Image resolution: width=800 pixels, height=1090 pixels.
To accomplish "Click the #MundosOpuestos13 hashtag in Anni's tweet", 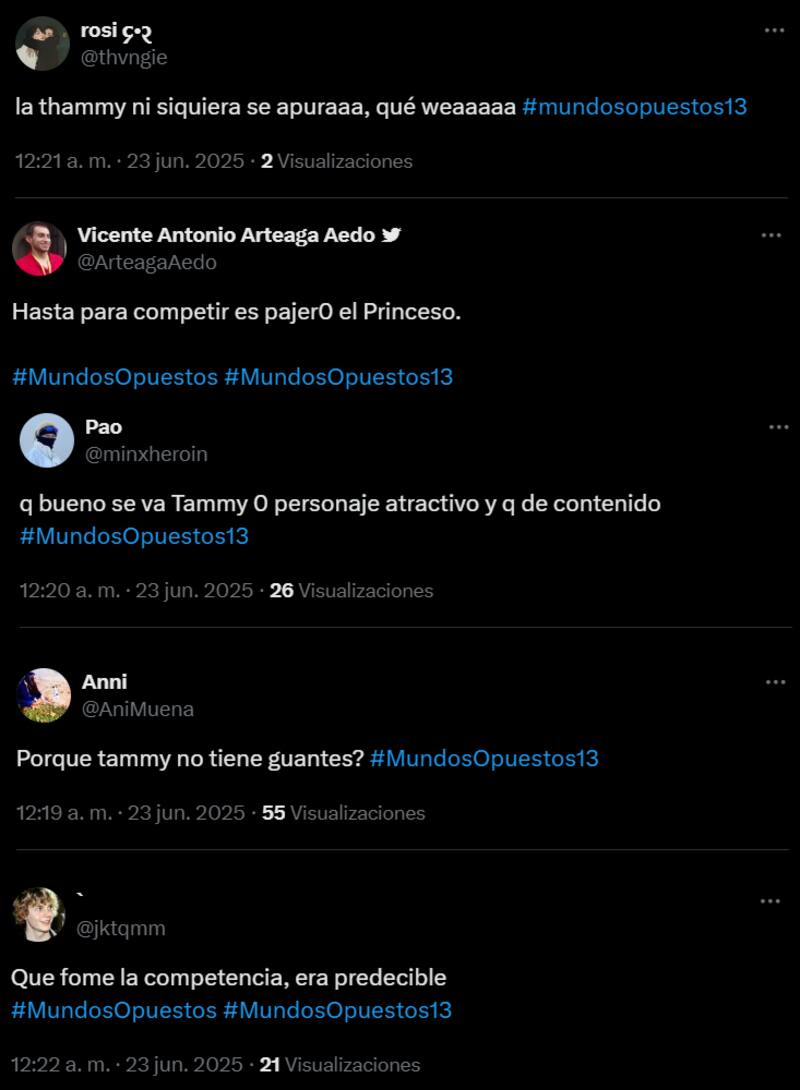I will coord(486,758).
